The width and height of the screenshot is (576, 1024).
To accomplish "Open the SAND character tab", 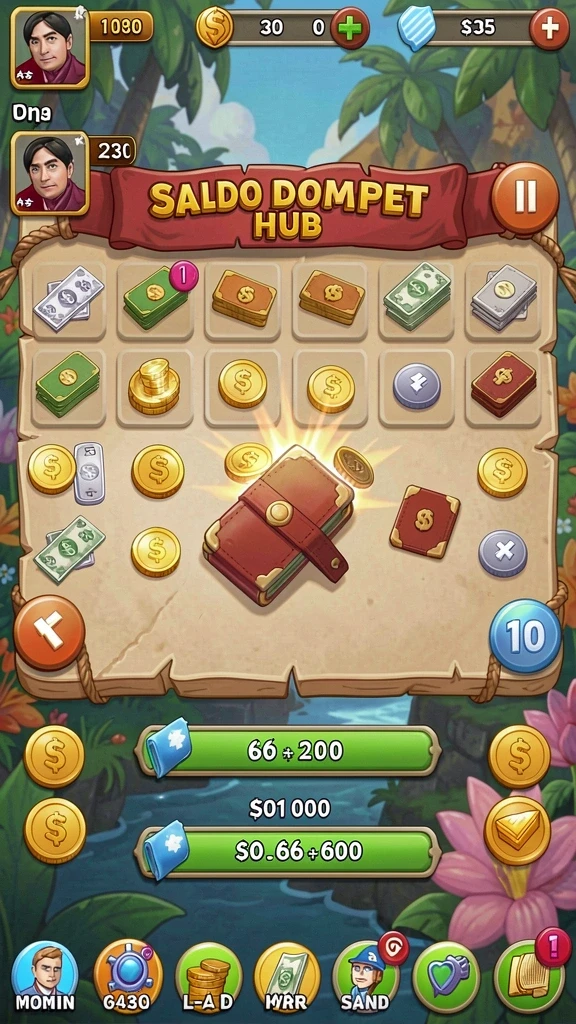I will [366, 976].
